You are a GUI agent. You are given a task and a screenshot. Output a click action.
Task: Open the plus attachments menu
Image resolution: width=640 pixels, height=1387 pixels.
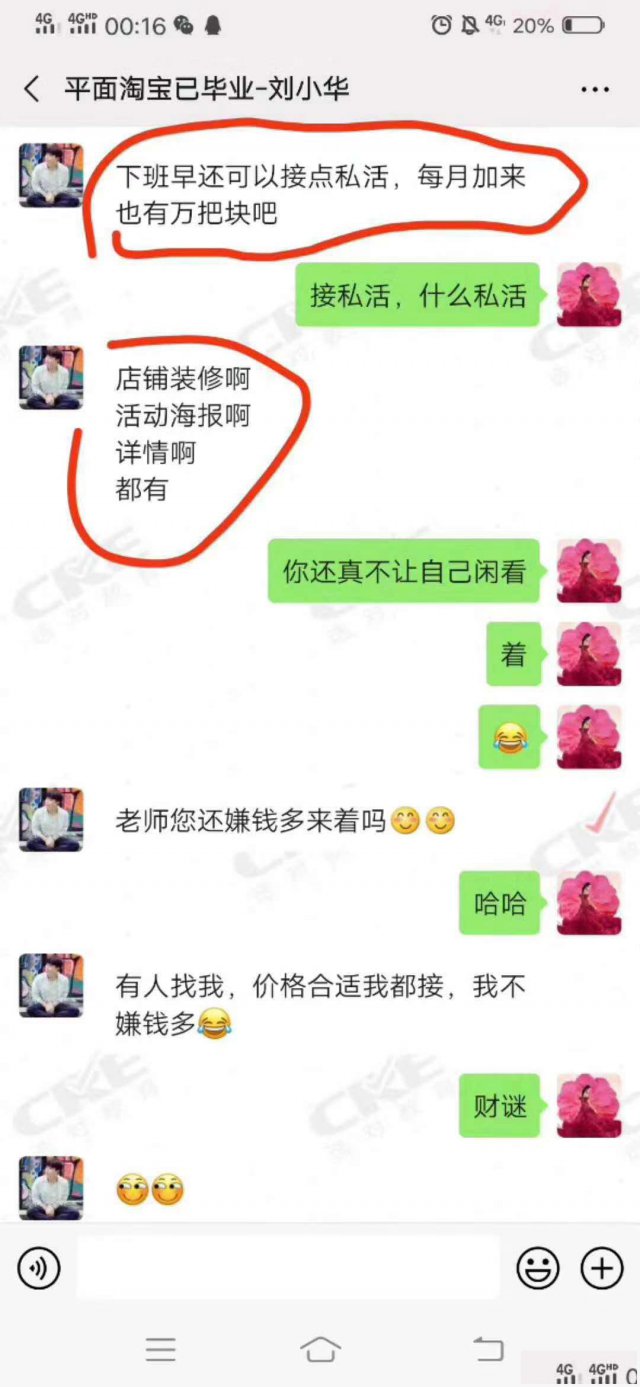tap(602, 1269)
